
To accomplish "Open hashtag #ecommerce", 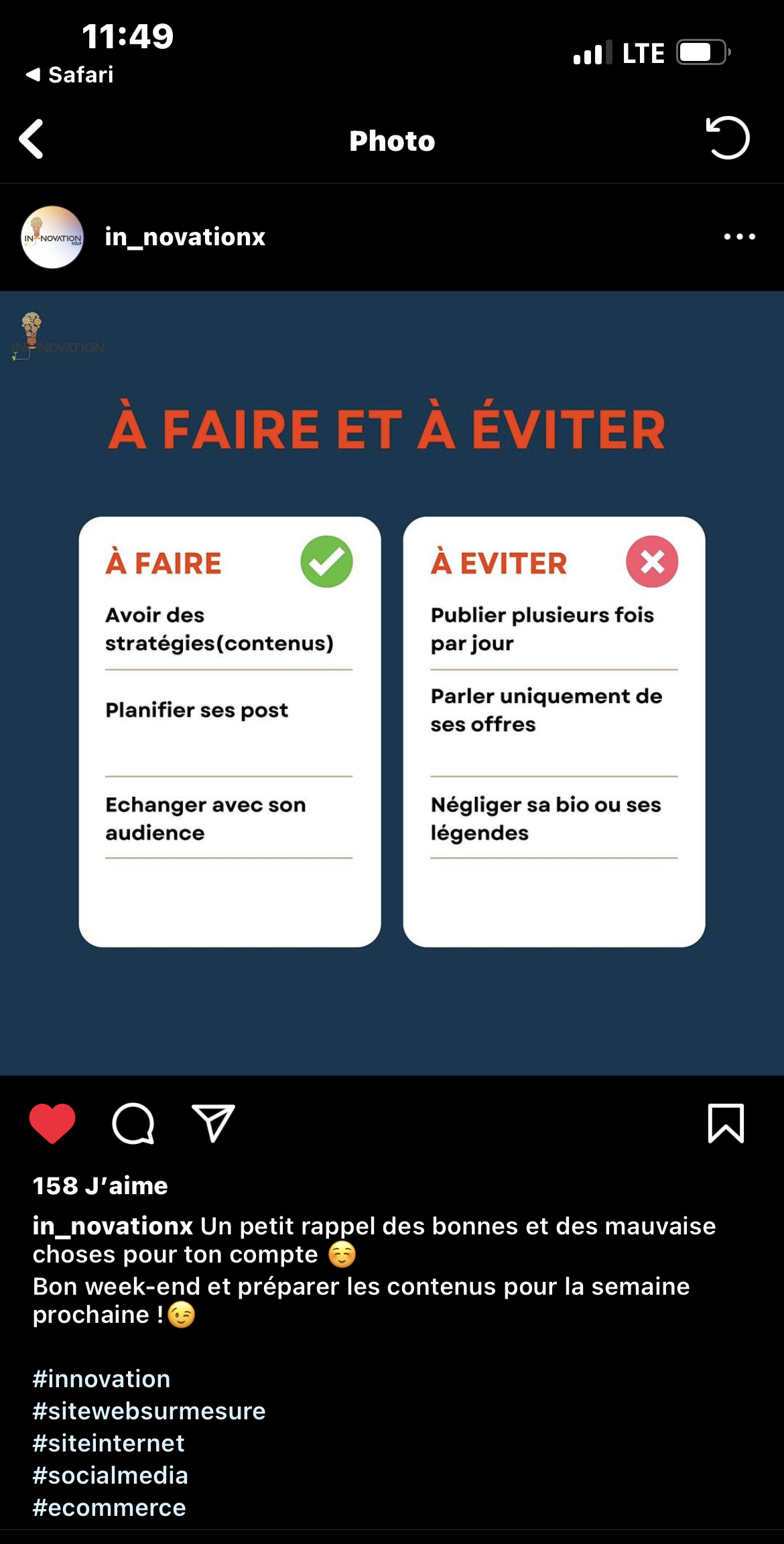I will (x=109, y=1508).
